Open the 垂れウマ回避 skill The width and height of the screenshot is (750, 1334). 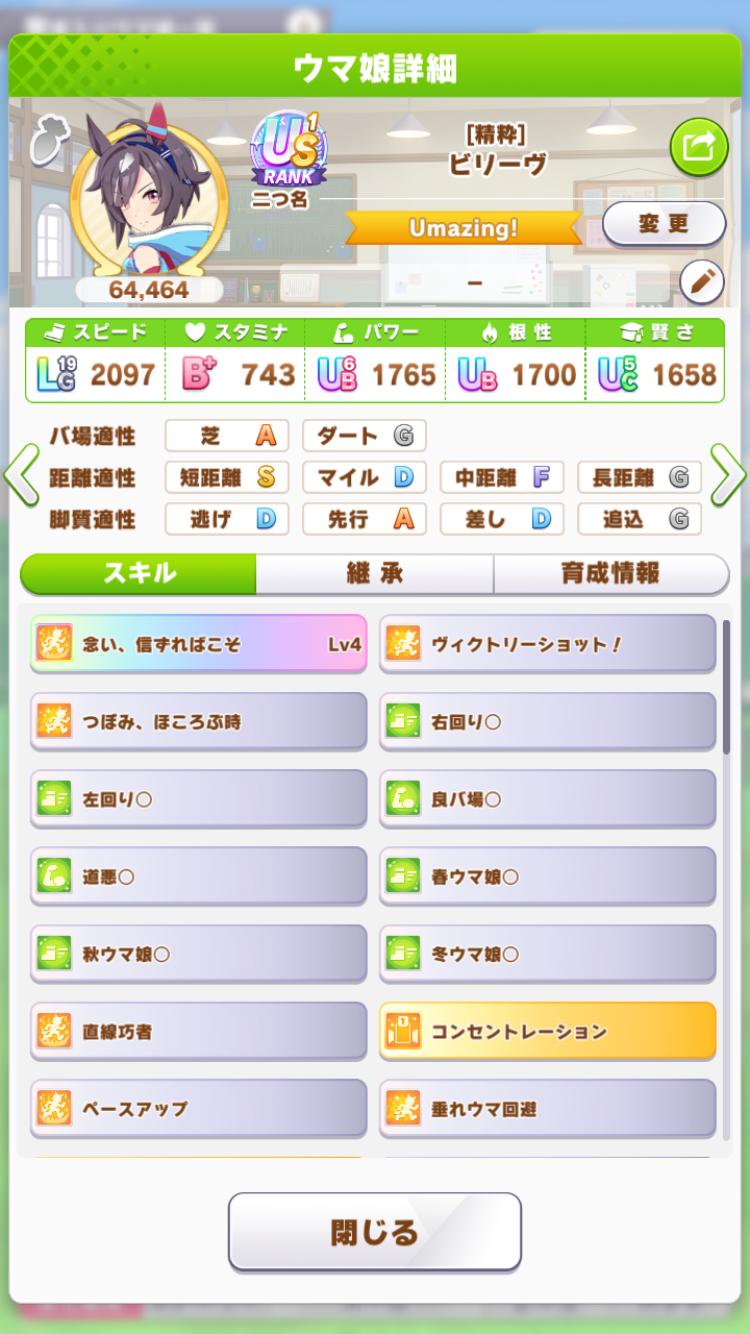pyautogui.click(x=547, y=1108)
